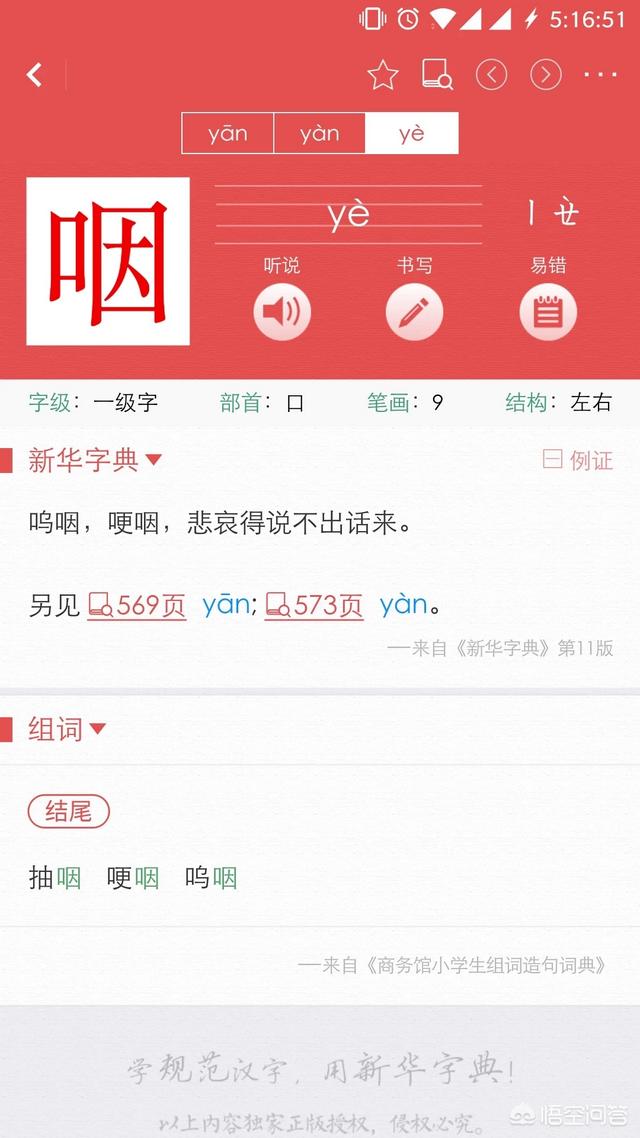Open the 569页 page link
This screenshot has width=640, height=1138.
click(x=138, y=605)
